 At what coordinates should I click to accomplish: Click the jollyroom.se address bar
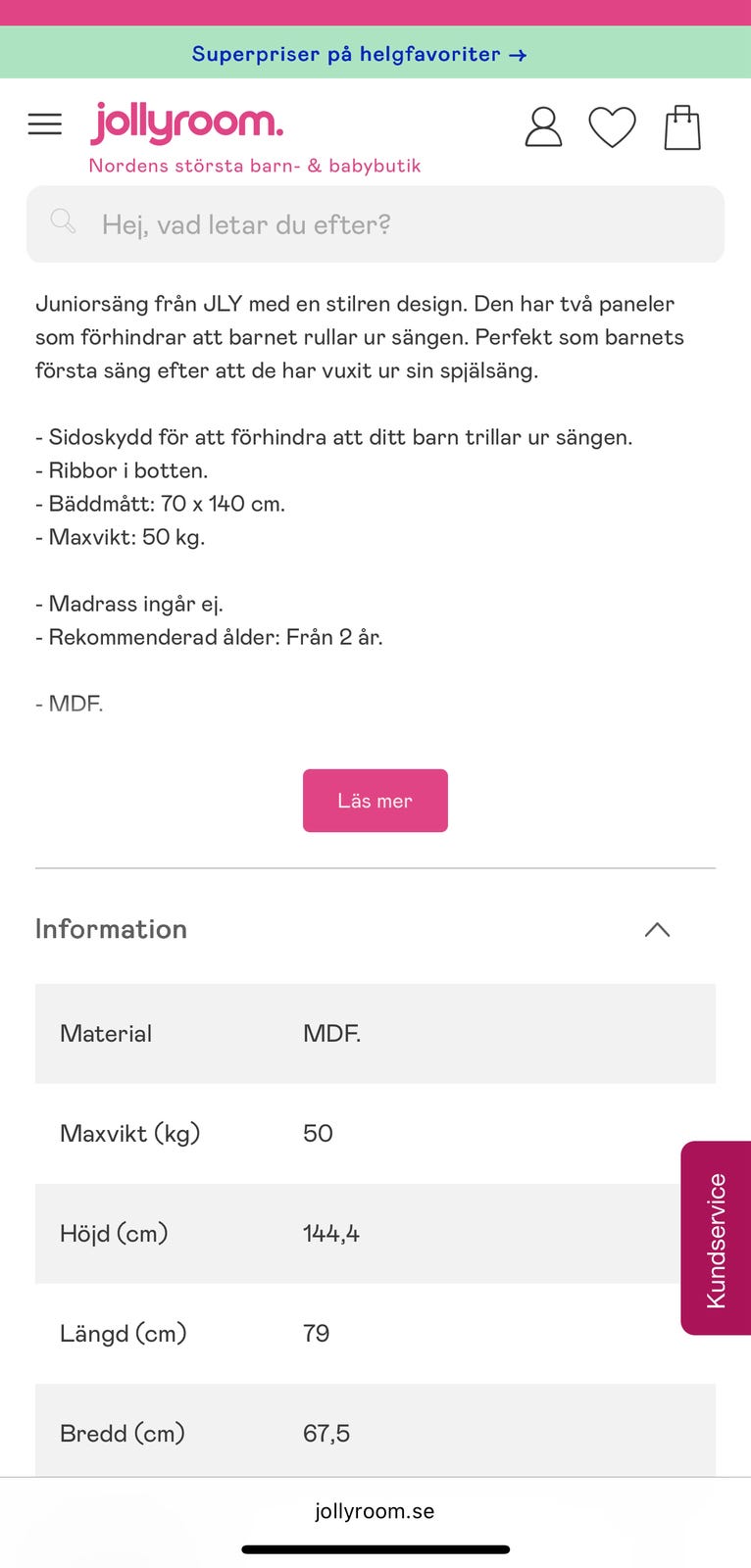(375, 1510)
